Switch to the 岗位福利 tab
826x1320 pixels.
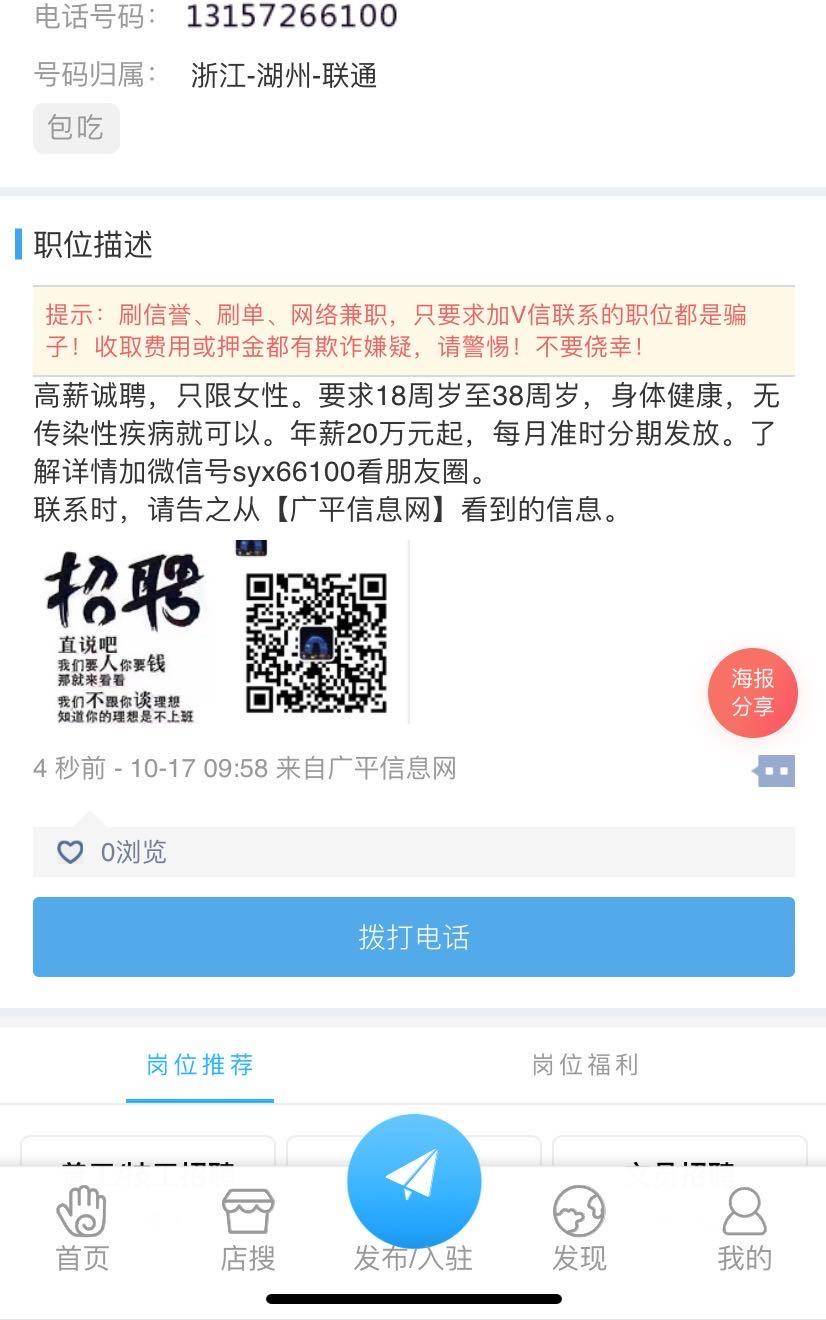(585, 1065)
